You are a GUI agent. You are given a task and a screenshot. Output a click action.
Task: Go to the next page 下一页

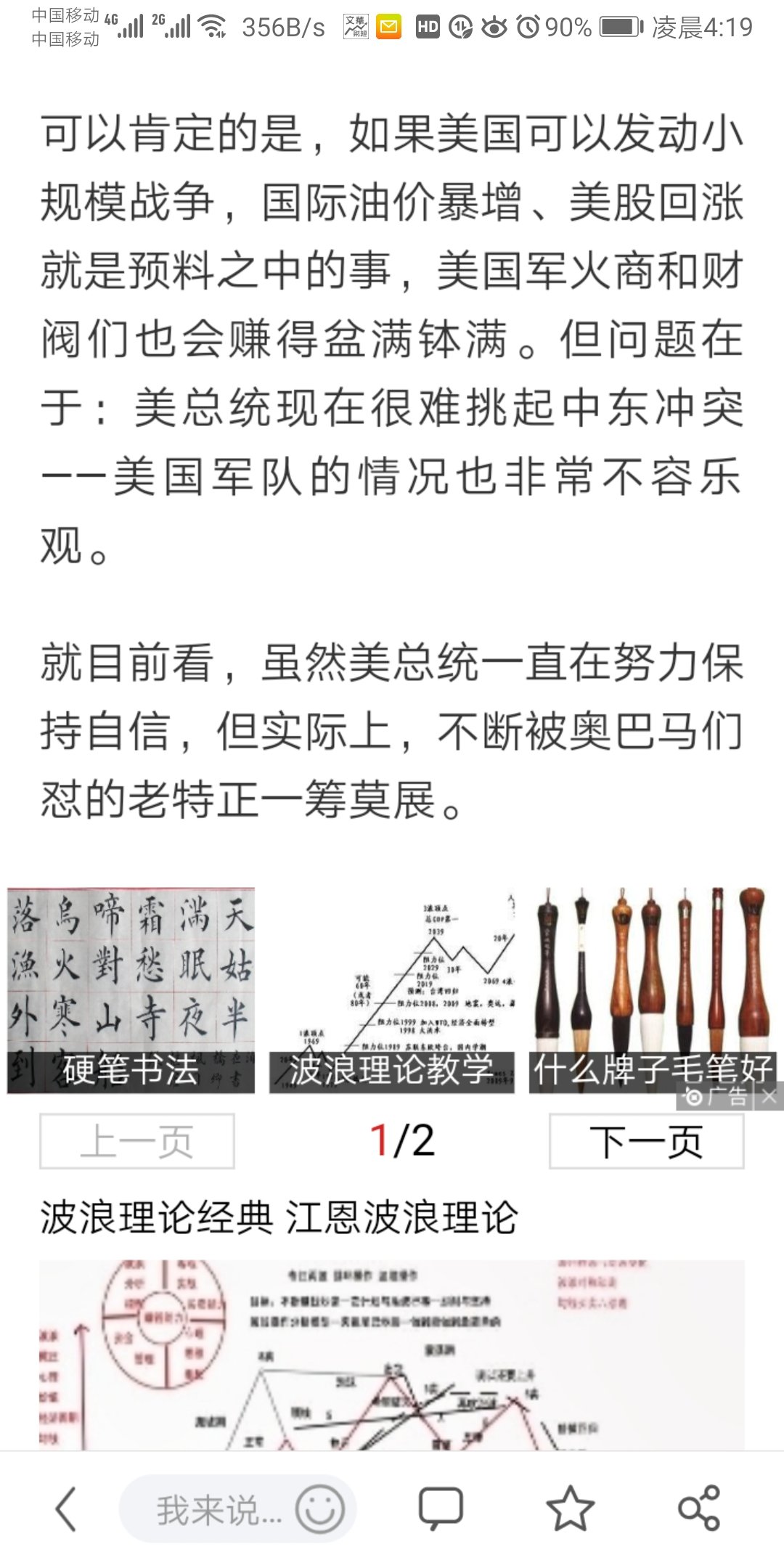646,1141
